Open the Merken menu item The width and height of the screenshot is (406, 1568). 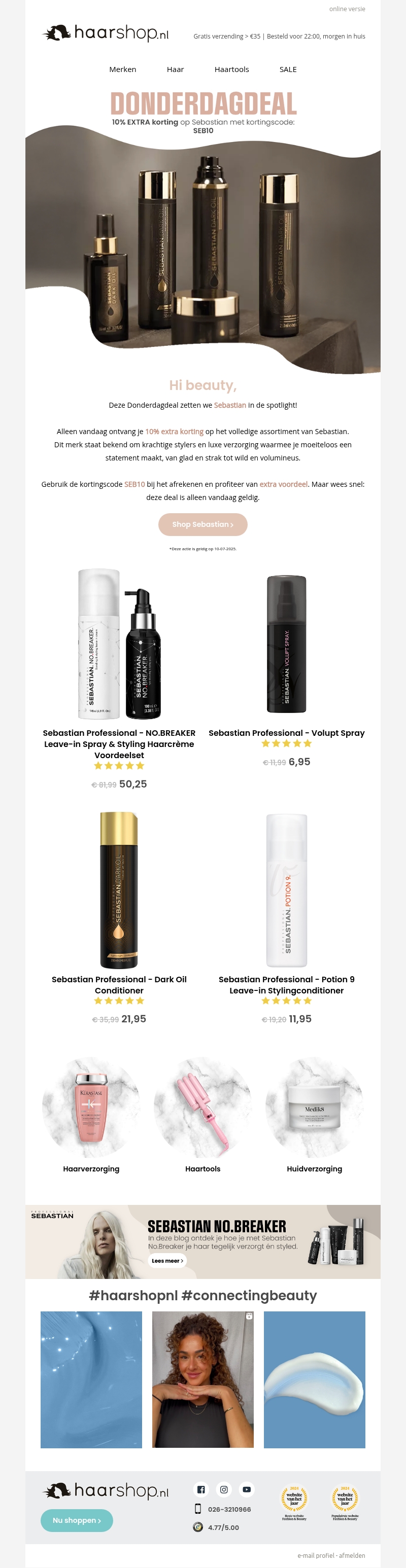click(122, 69)
